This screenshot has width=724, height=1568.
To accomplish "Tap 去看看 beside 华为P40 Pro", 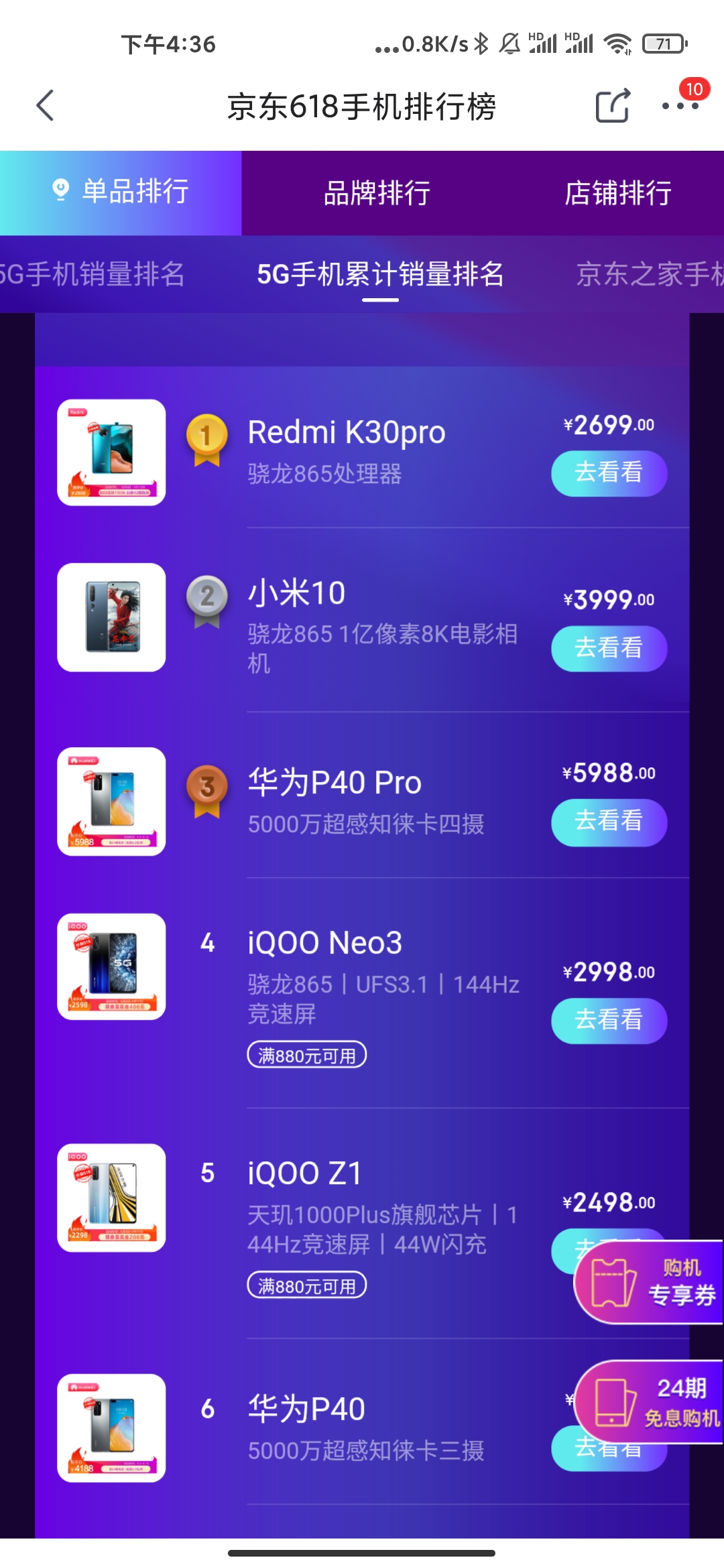I will pos(608,823).
